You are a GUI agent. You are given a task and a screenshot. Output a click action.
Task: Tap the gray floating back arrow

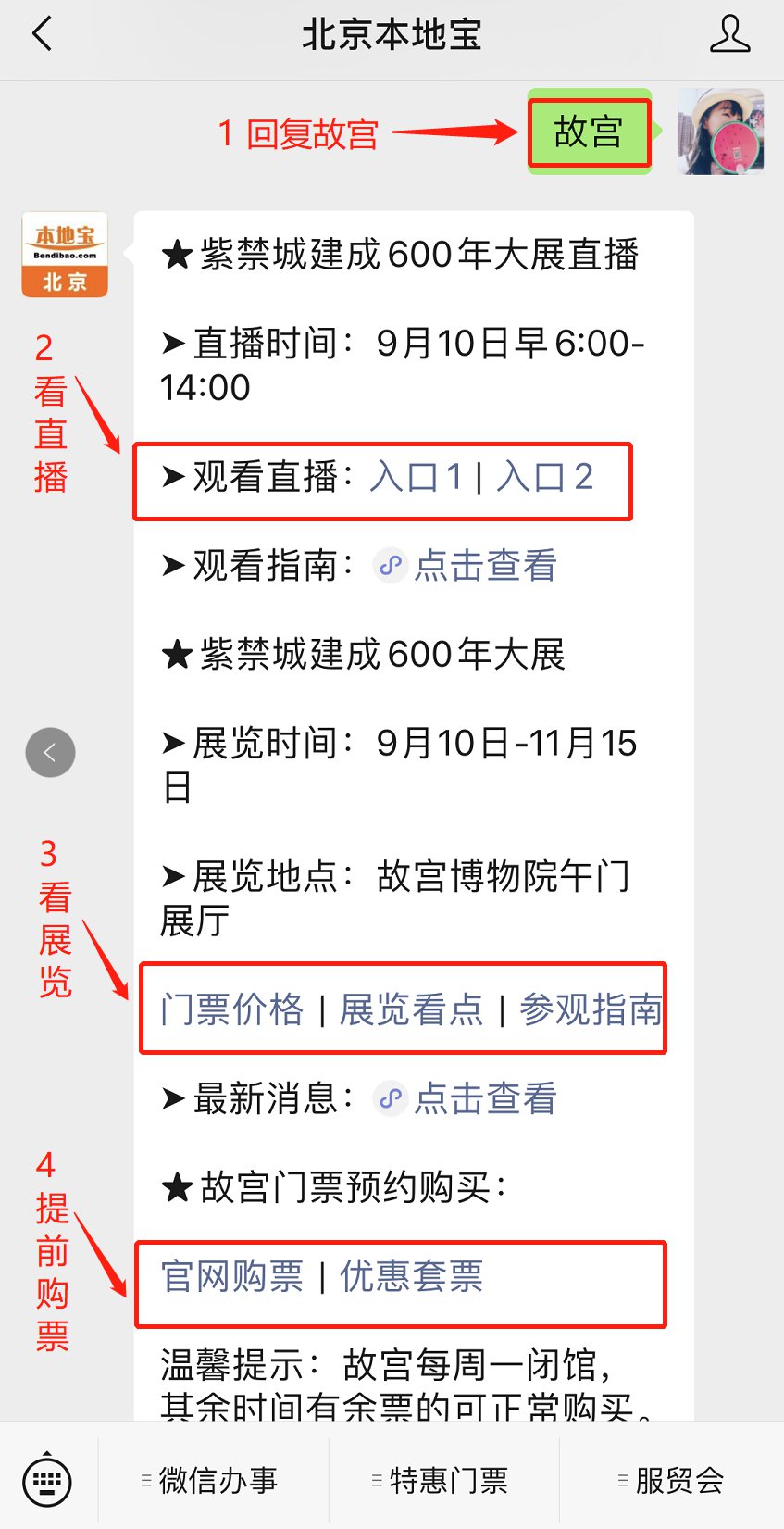pyautogui.click(x=50, y=753)
